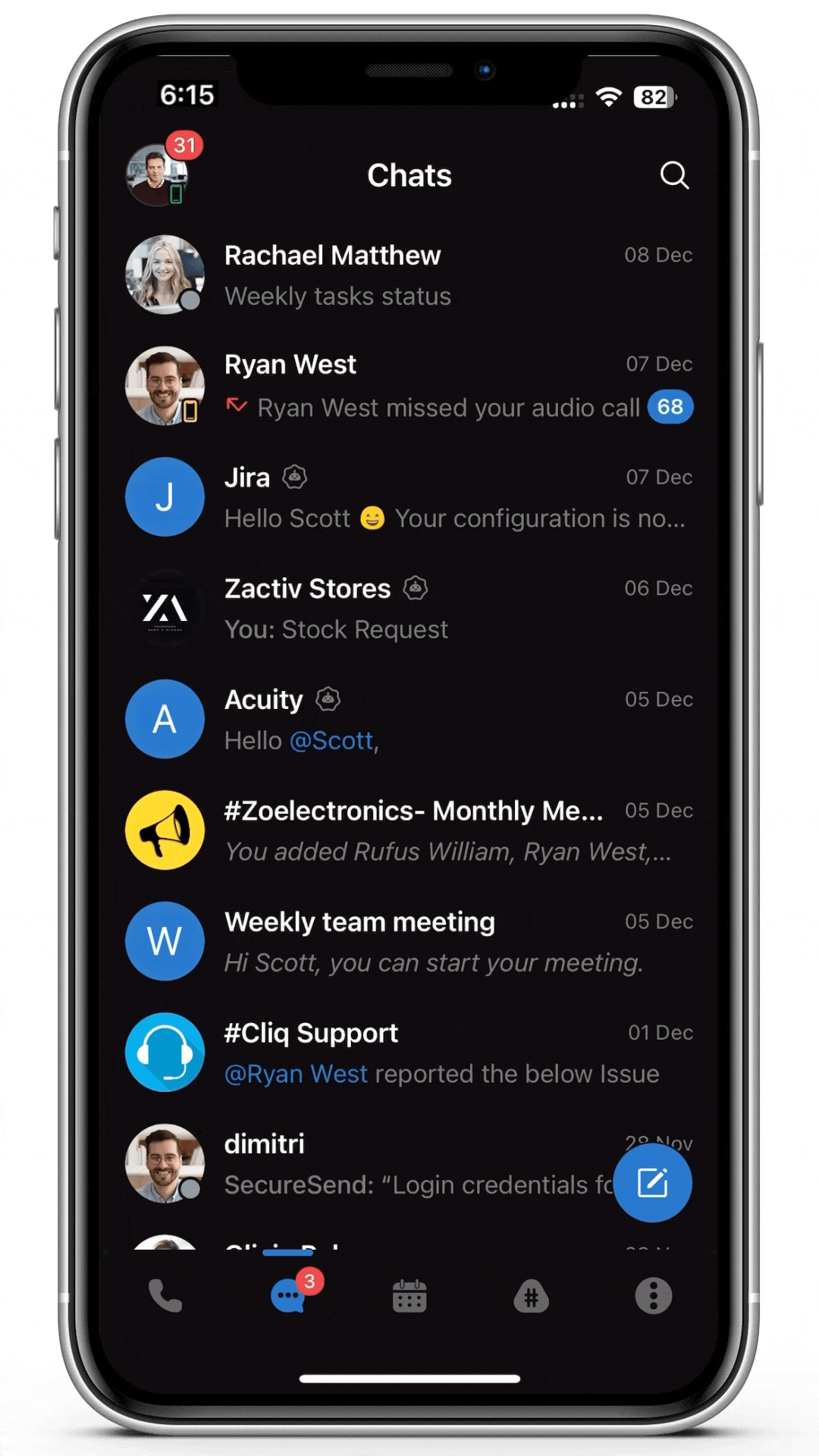
Task: Open the Weekly team meeting chat
Action: pos(409,941)
